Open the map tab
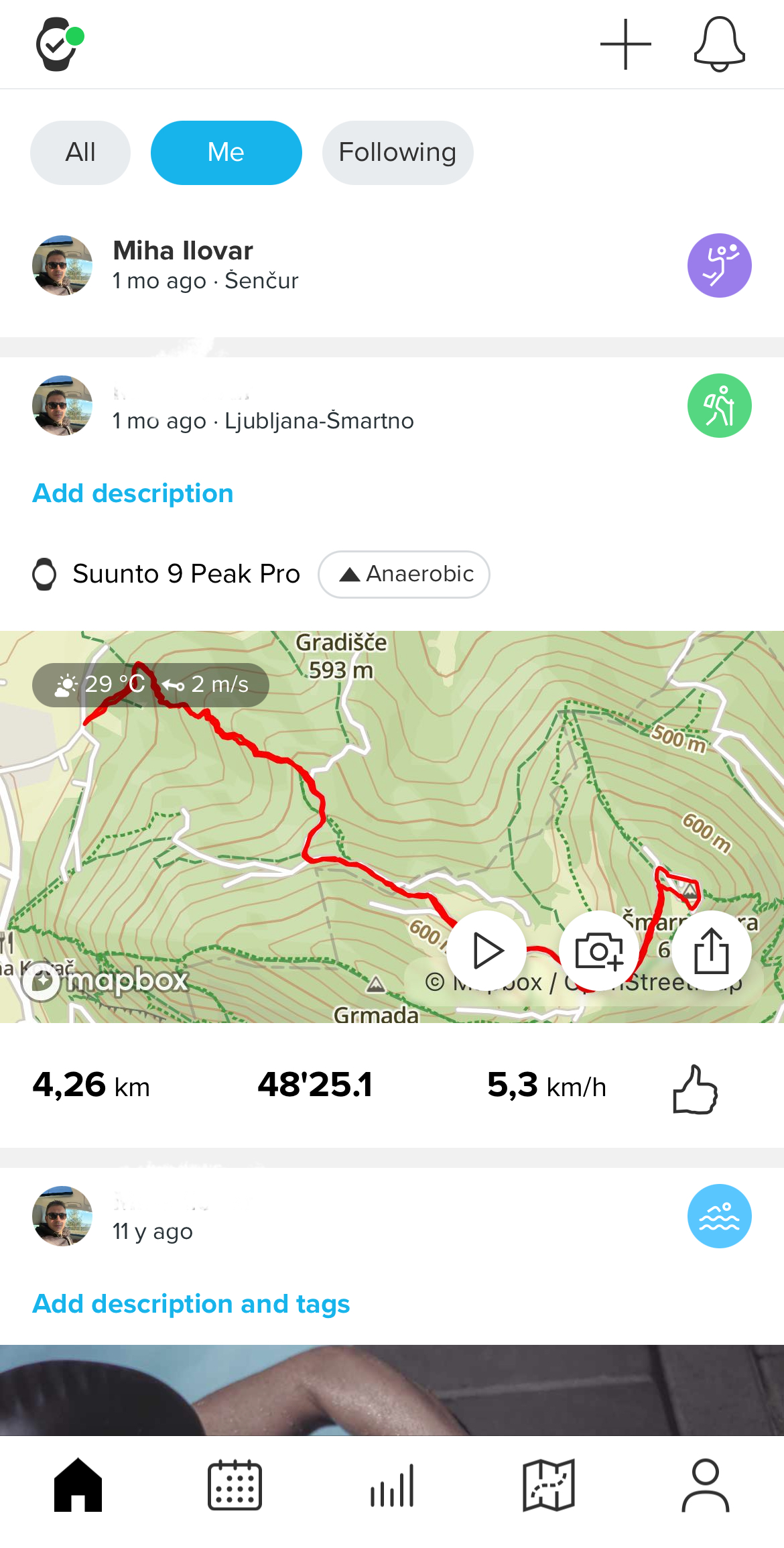This screenshot has height=1548, width=784. click(549, 1486)
